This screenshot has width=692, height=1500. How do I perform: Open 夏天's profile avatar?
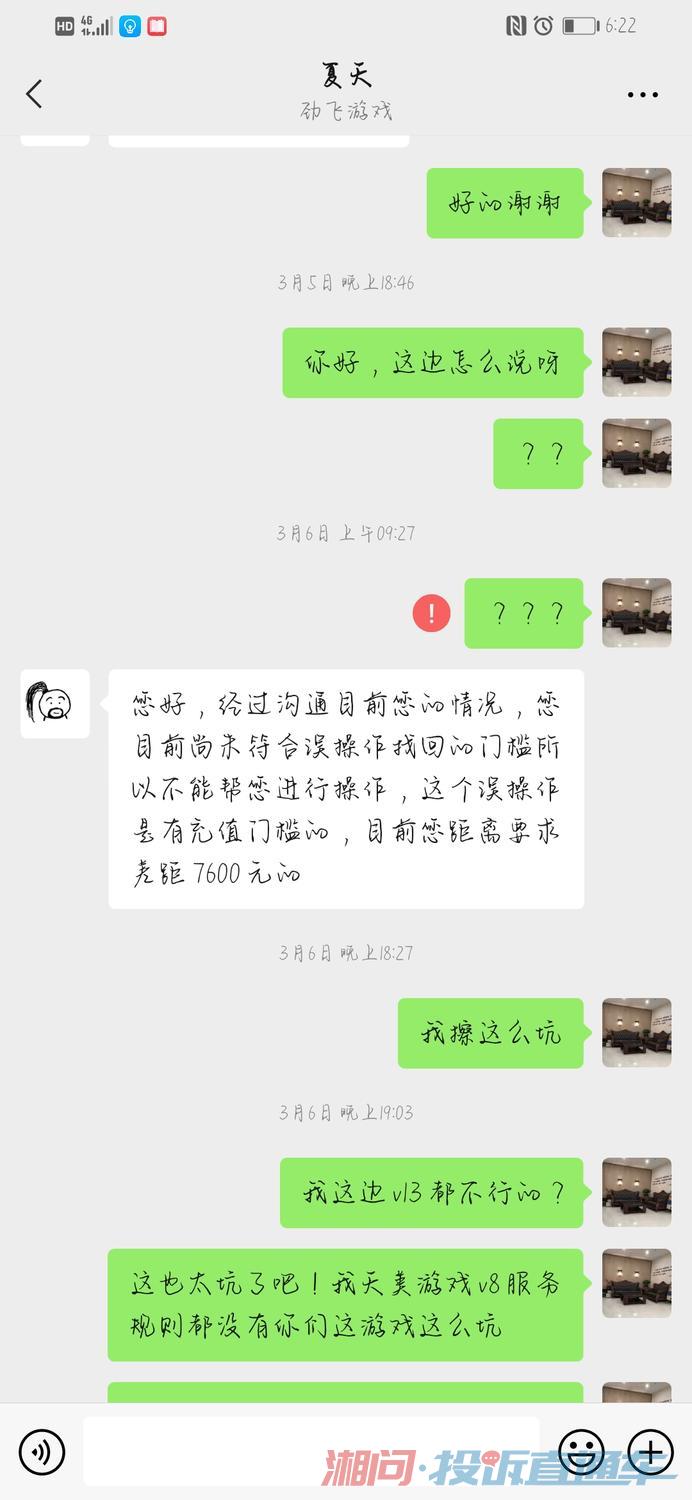point(55,704)
